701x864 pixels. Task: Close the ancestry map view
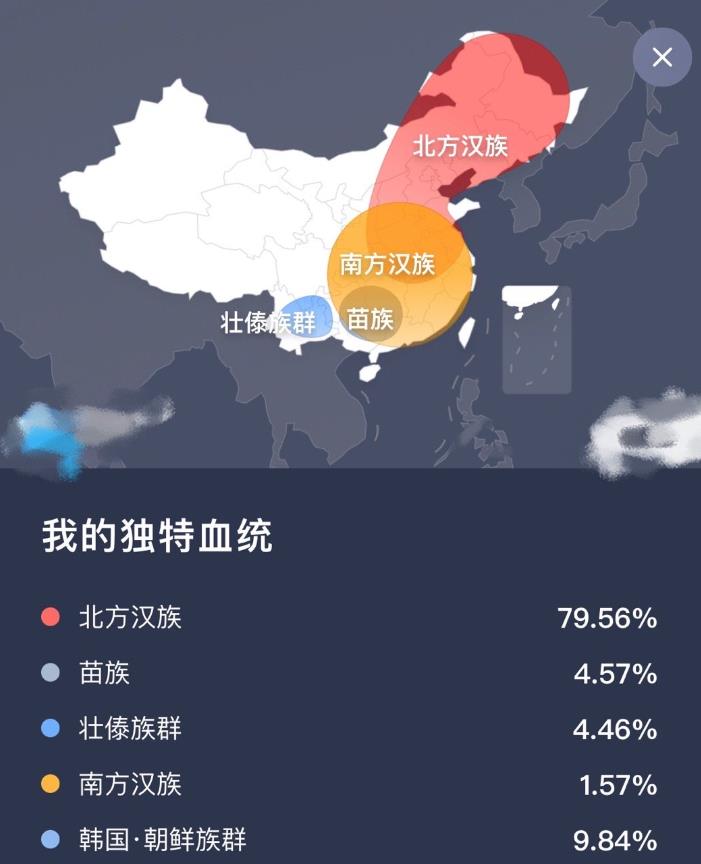click(x=661, y=57)
